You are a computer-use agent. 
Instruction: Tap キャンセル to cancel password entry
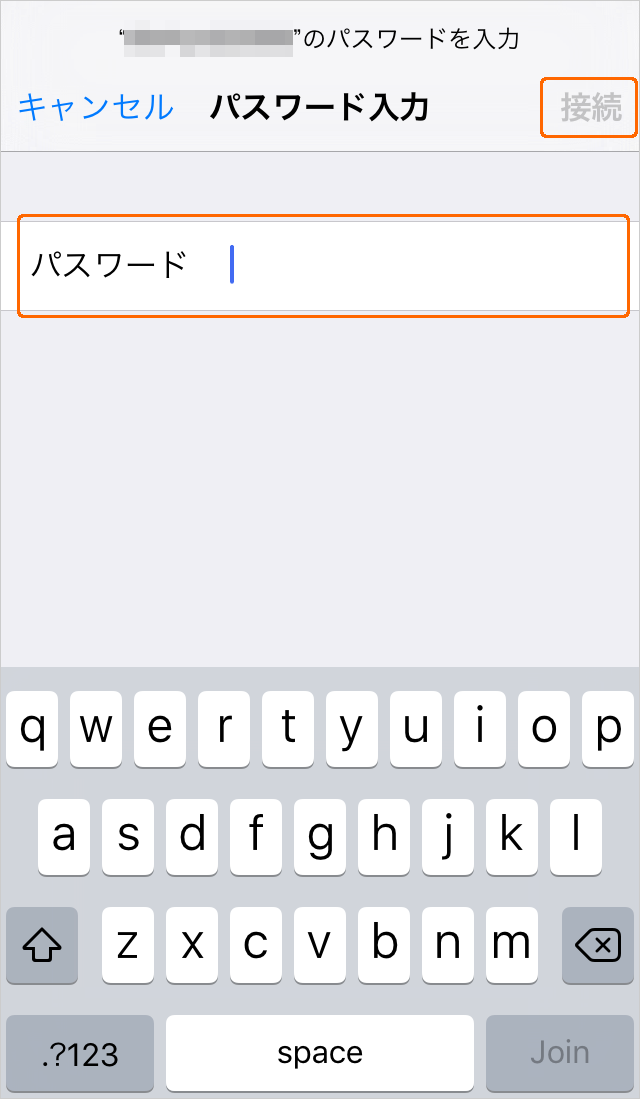pos(95,107)
